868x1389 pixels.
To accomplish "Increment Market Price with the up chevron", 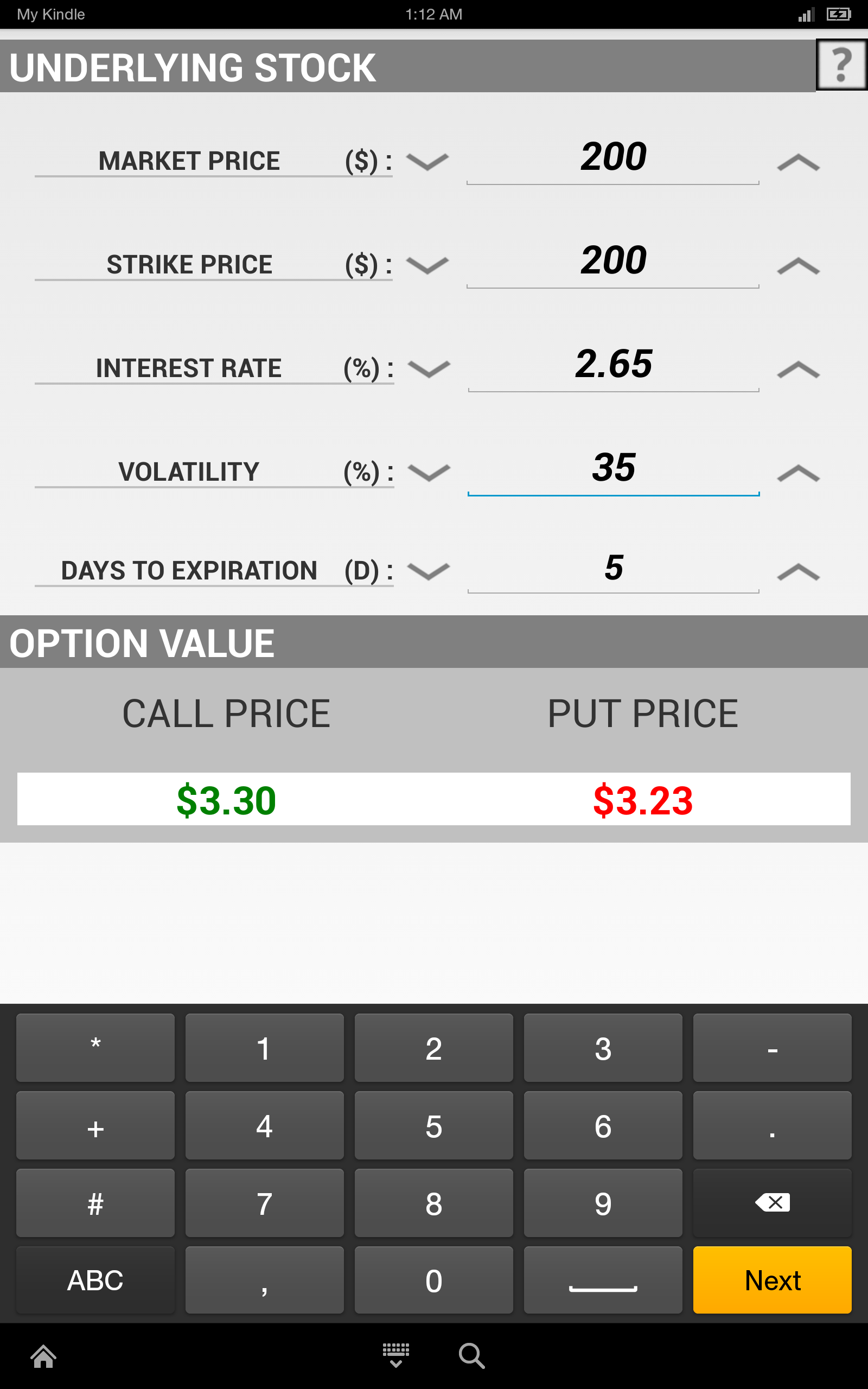I will pyautogui.click(x=798, y=162).
